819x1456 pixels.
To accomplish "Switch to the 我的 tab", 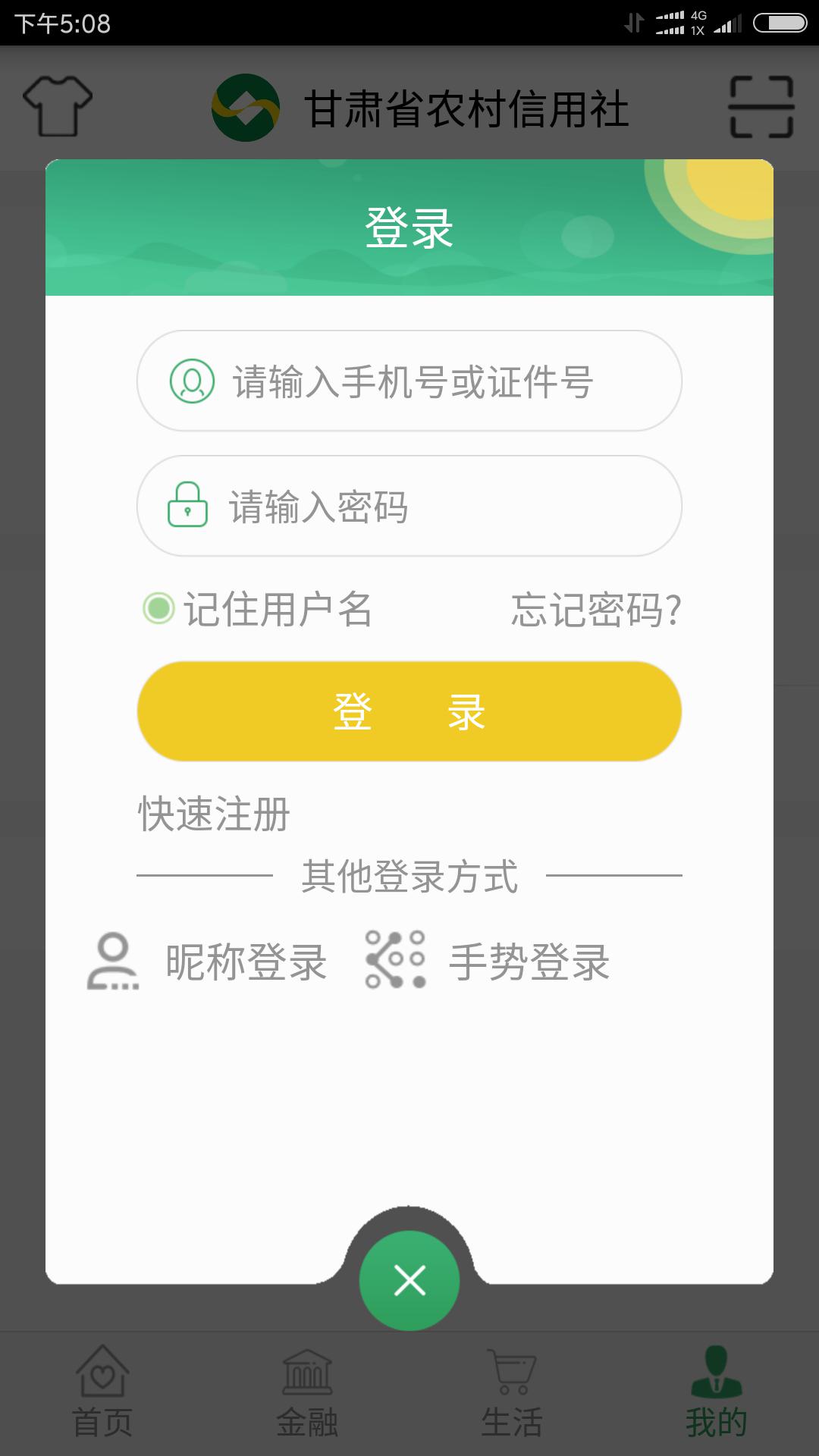I will (x=717, y=1392).
